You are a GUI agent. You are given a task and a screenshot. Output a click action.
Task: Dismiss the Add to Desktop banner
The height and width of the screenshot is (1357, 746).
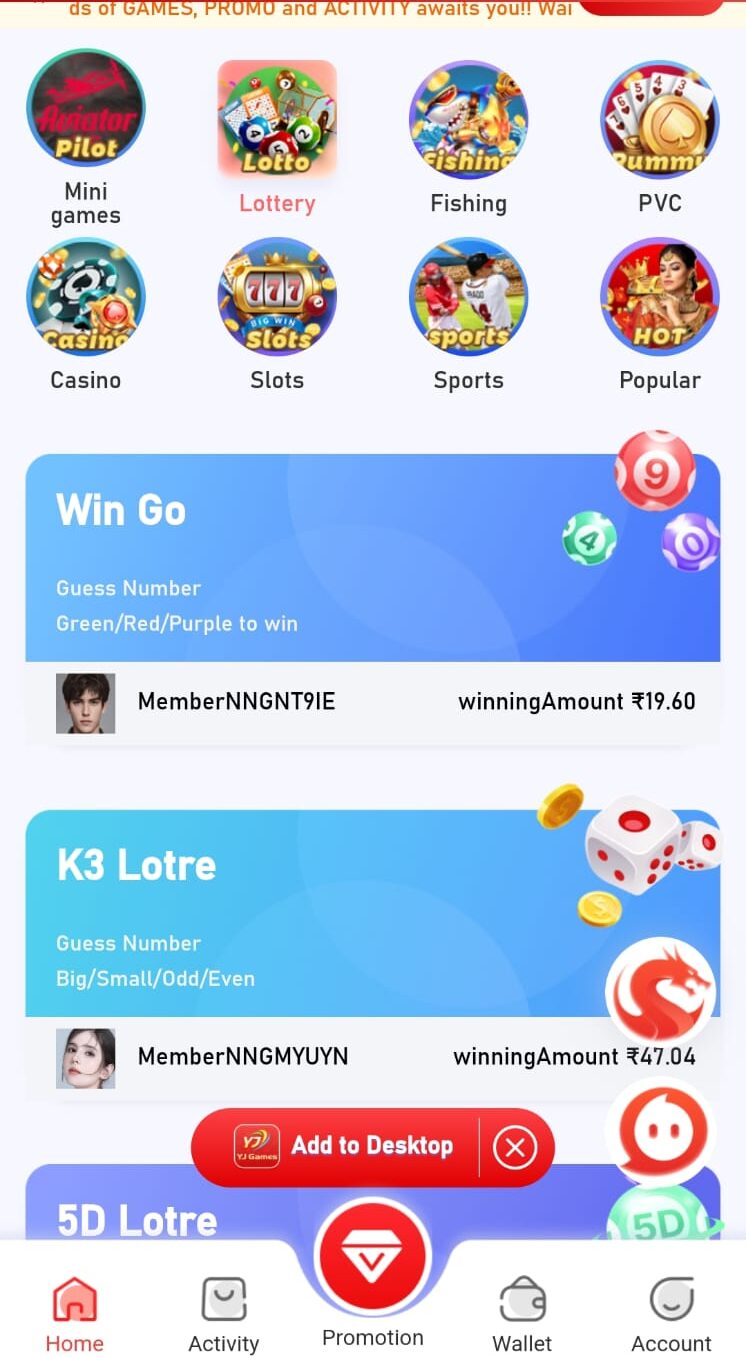pos(515,1147)
